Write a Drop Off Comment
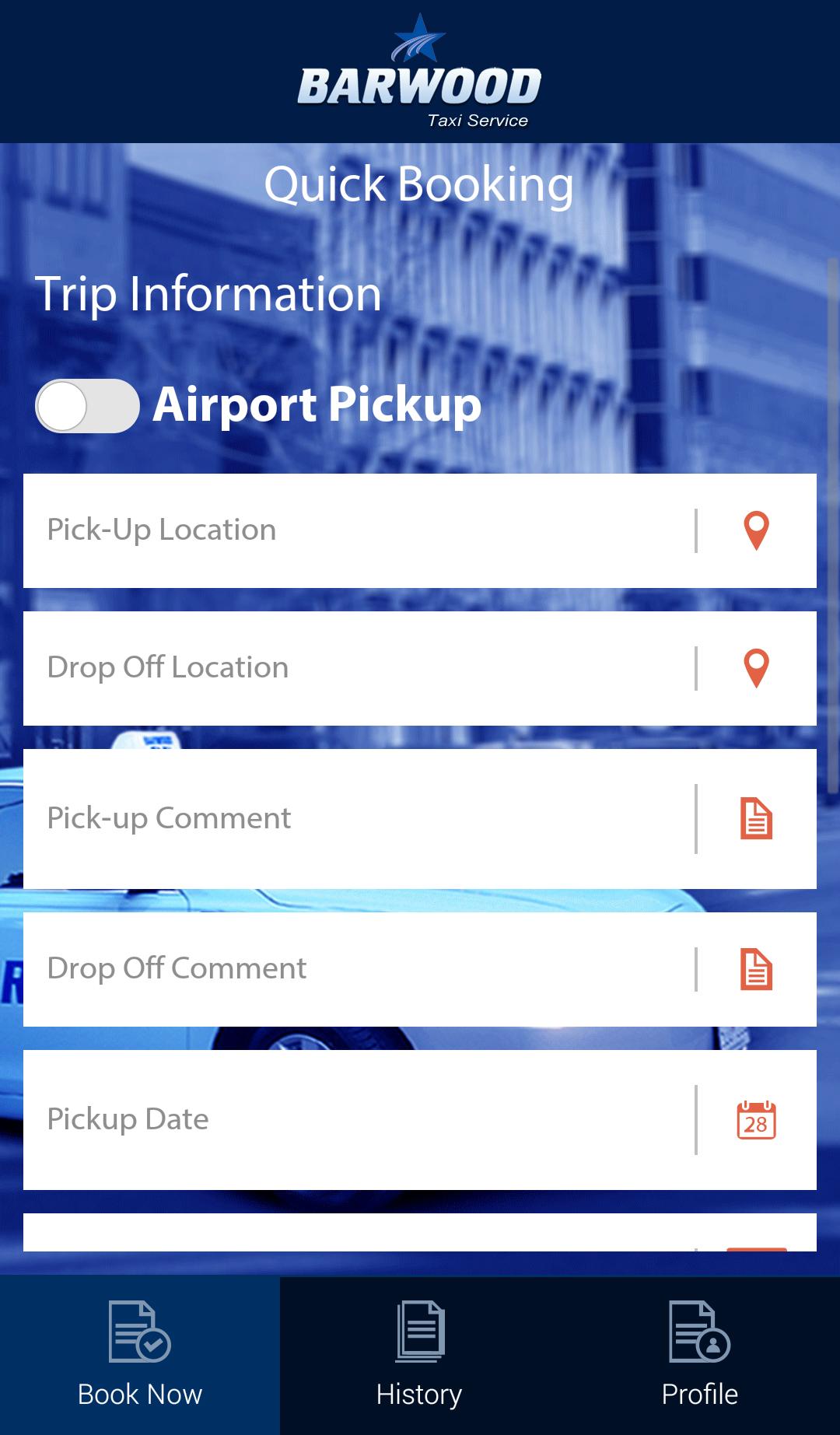 click(358, 969)
